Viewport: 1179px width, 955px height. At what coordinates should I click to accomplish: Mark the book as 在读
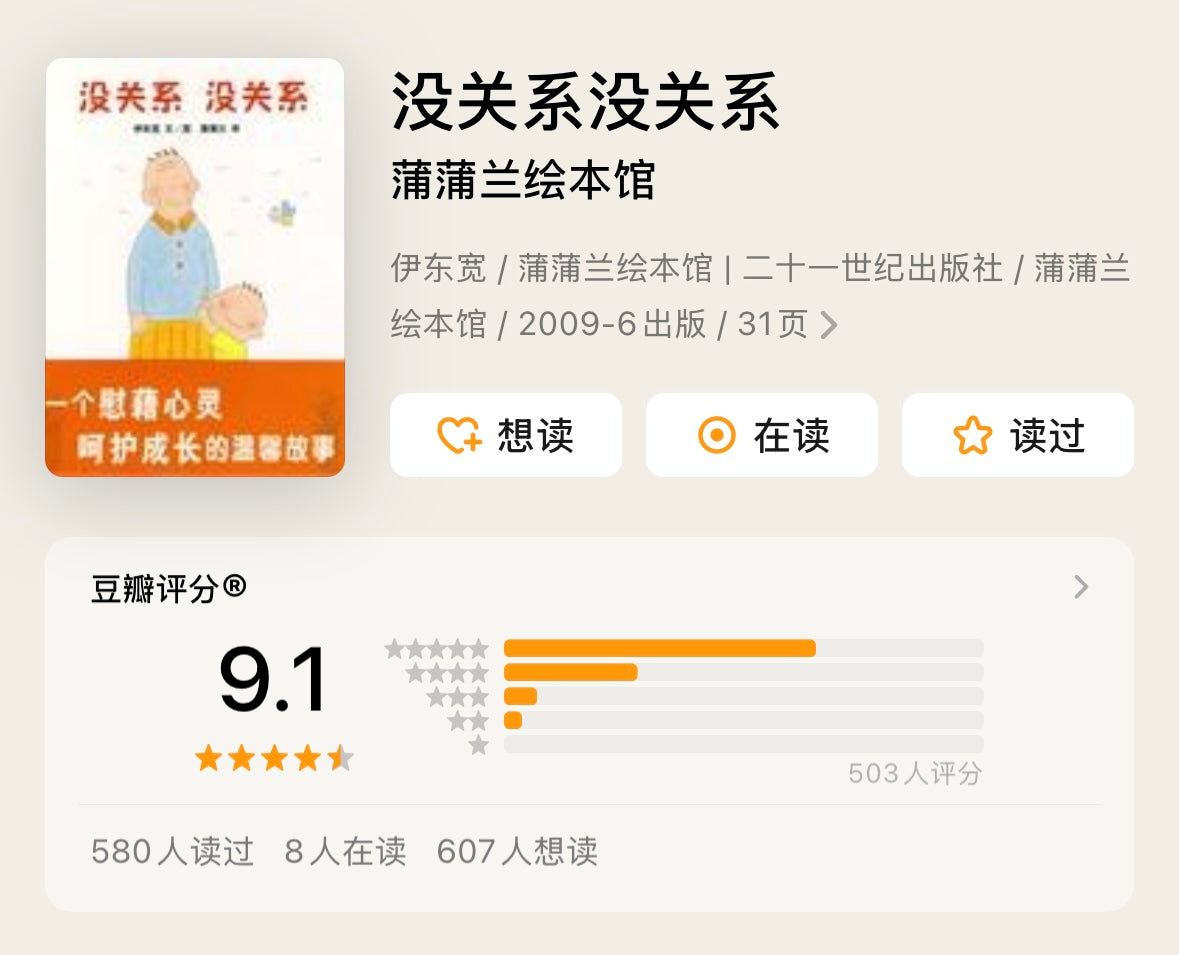pos(761,435)
